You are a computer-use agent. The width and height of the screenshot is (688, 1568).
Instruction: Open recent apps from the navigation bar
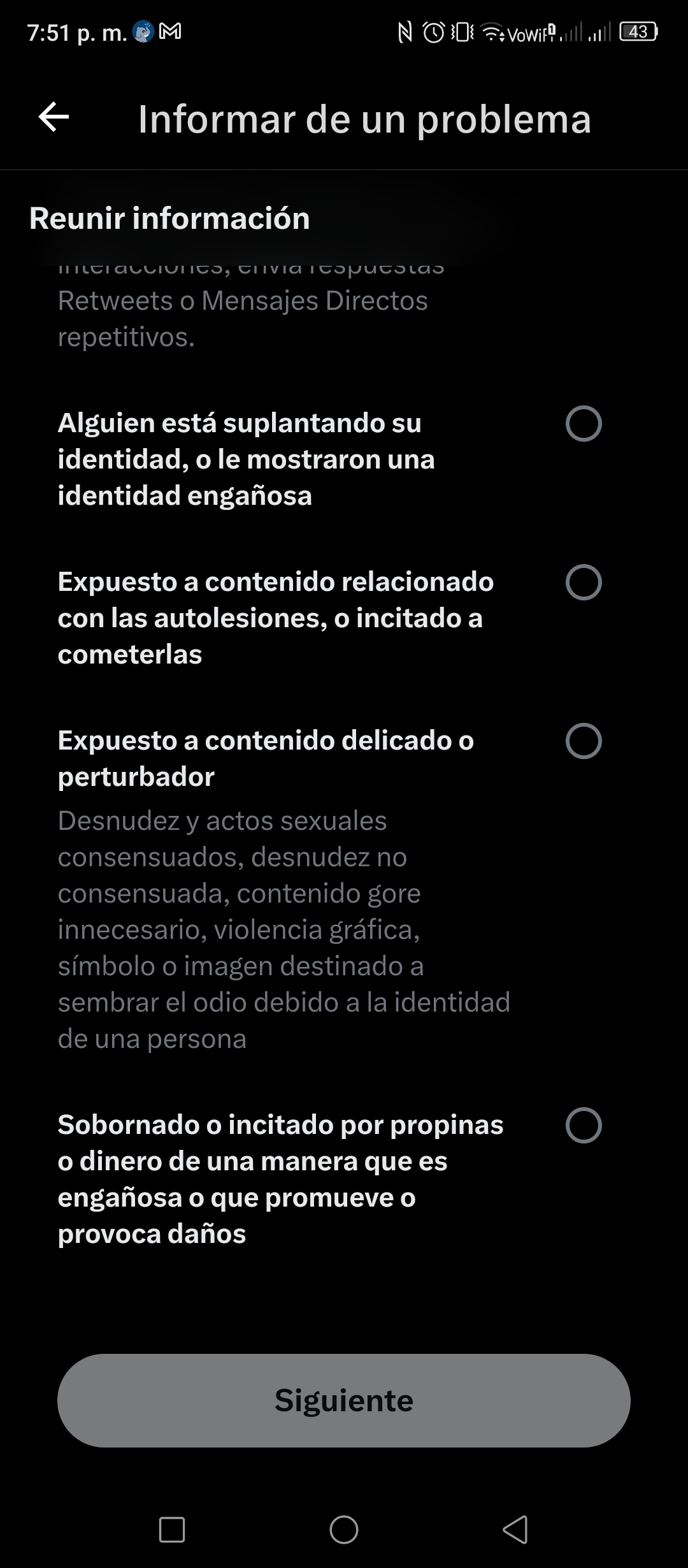coord(171,1530)
